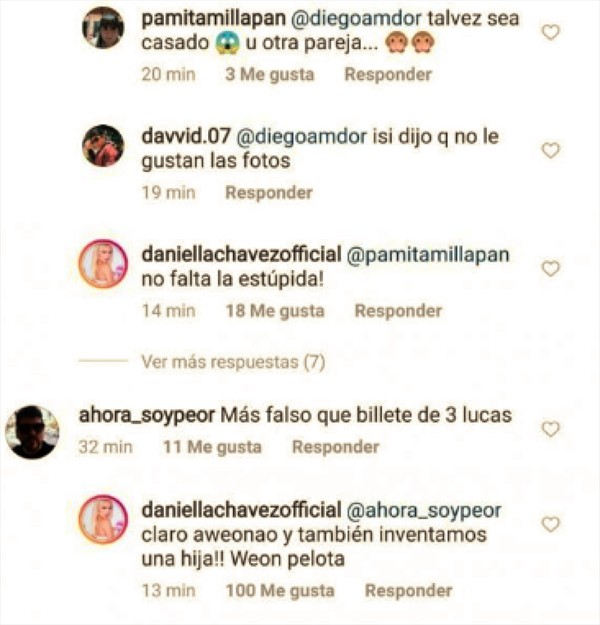Like the 'claro aweonao' comment

(x=549, y=524)
